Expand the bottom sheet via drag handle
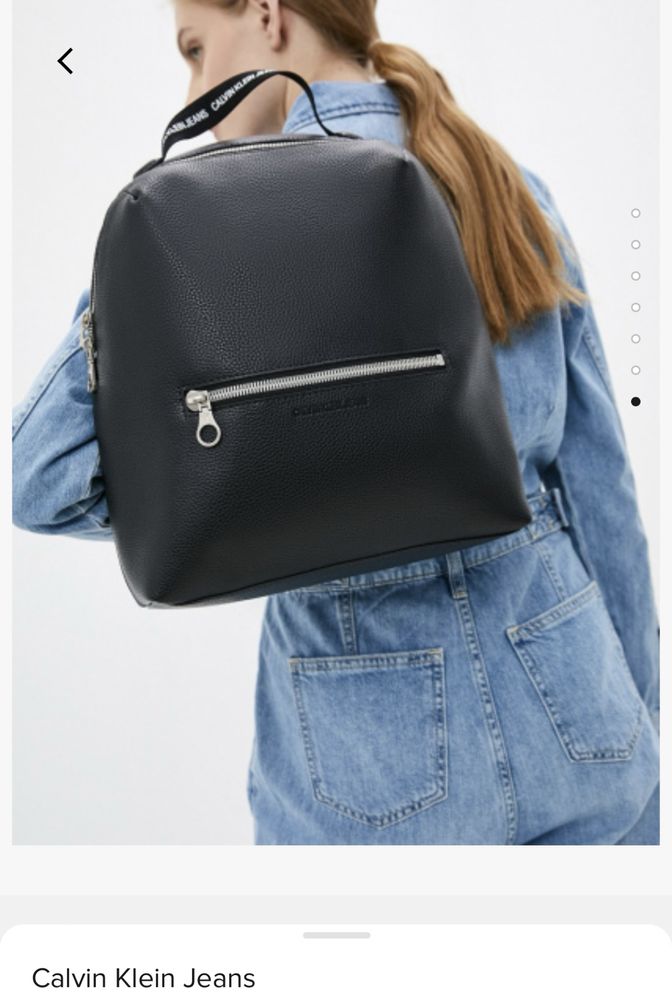672x1000 pixels. (x=336, y=935)
